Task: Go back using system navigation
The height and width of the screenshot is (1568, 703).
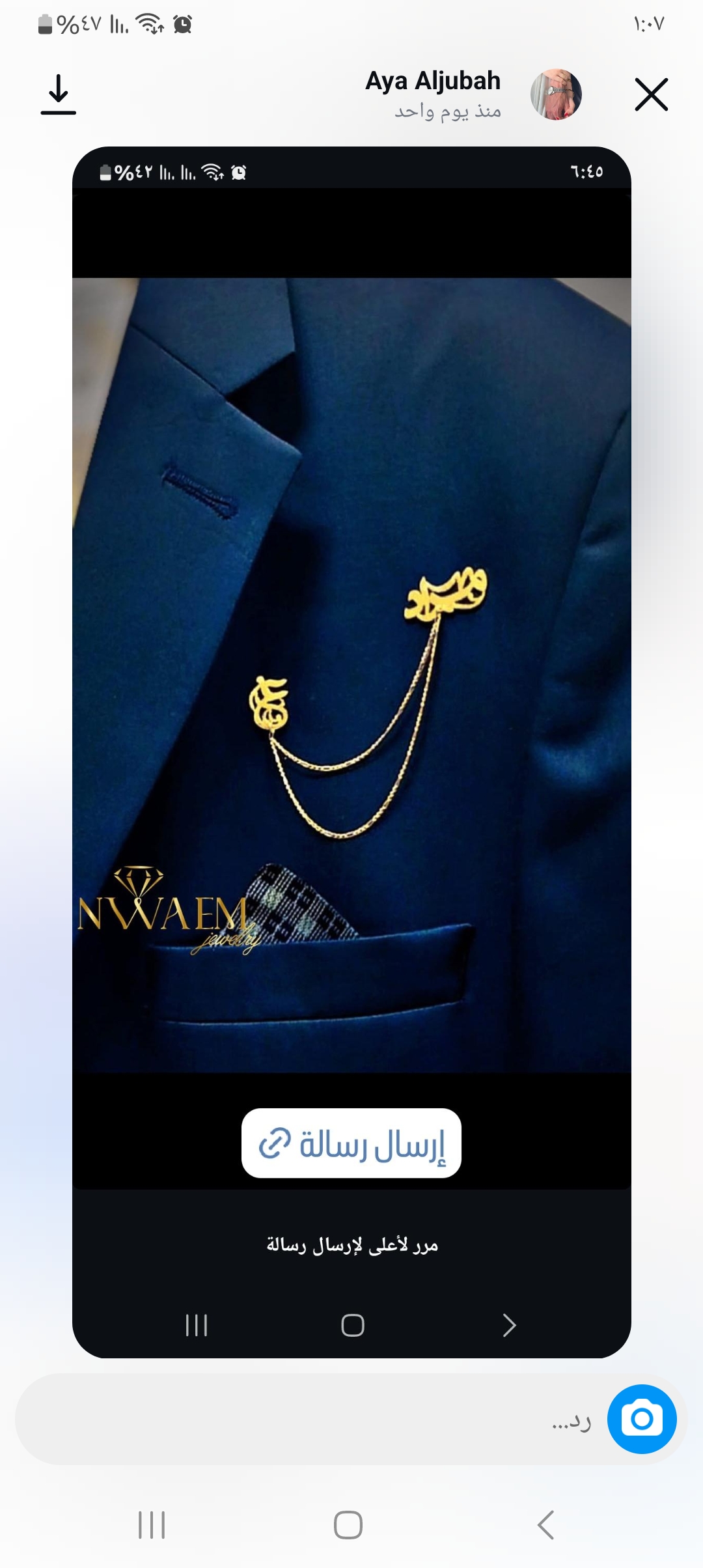Action: tap(545, 1525)
